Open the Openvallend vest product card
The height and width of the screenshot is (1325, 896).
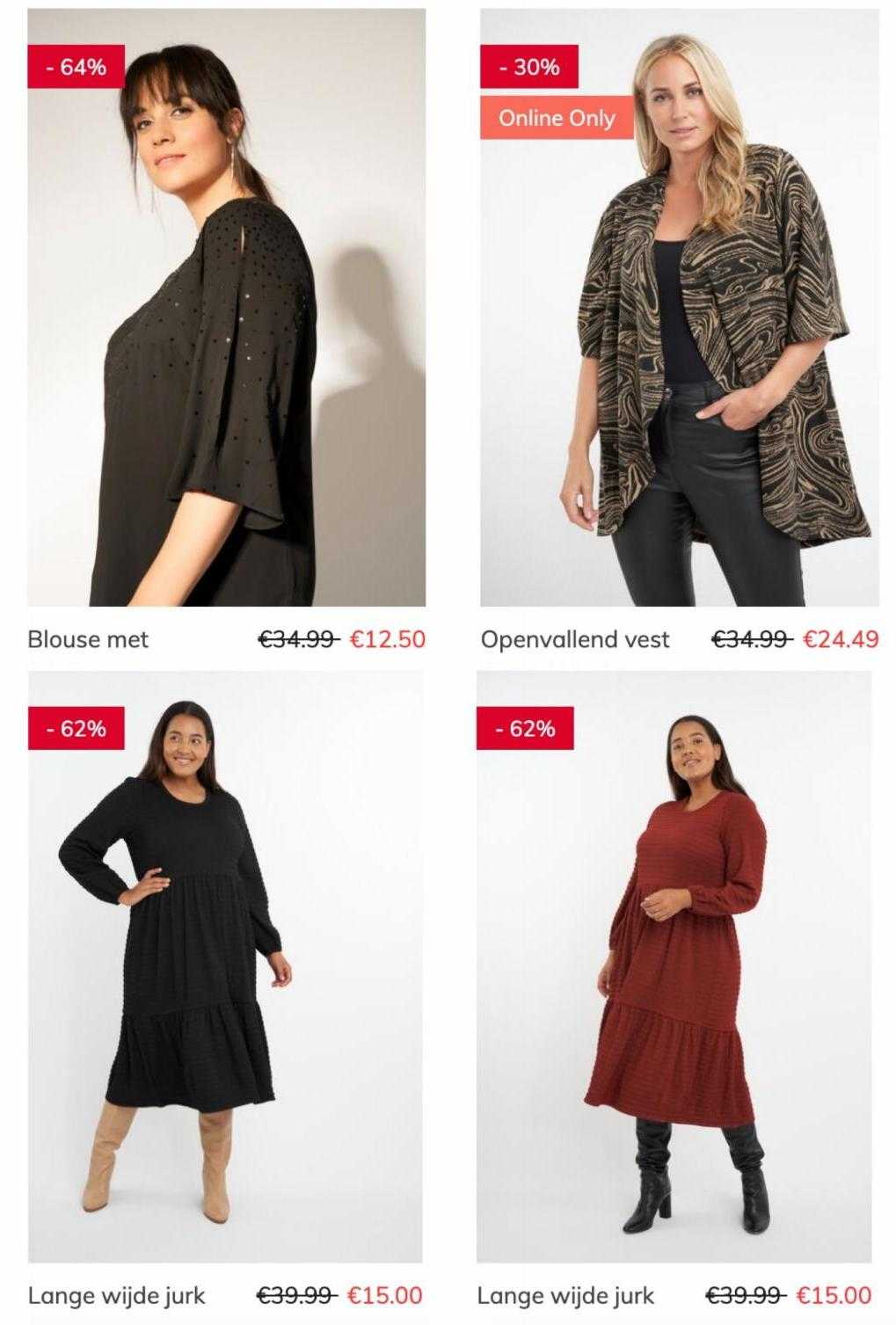tap(679, 308)
